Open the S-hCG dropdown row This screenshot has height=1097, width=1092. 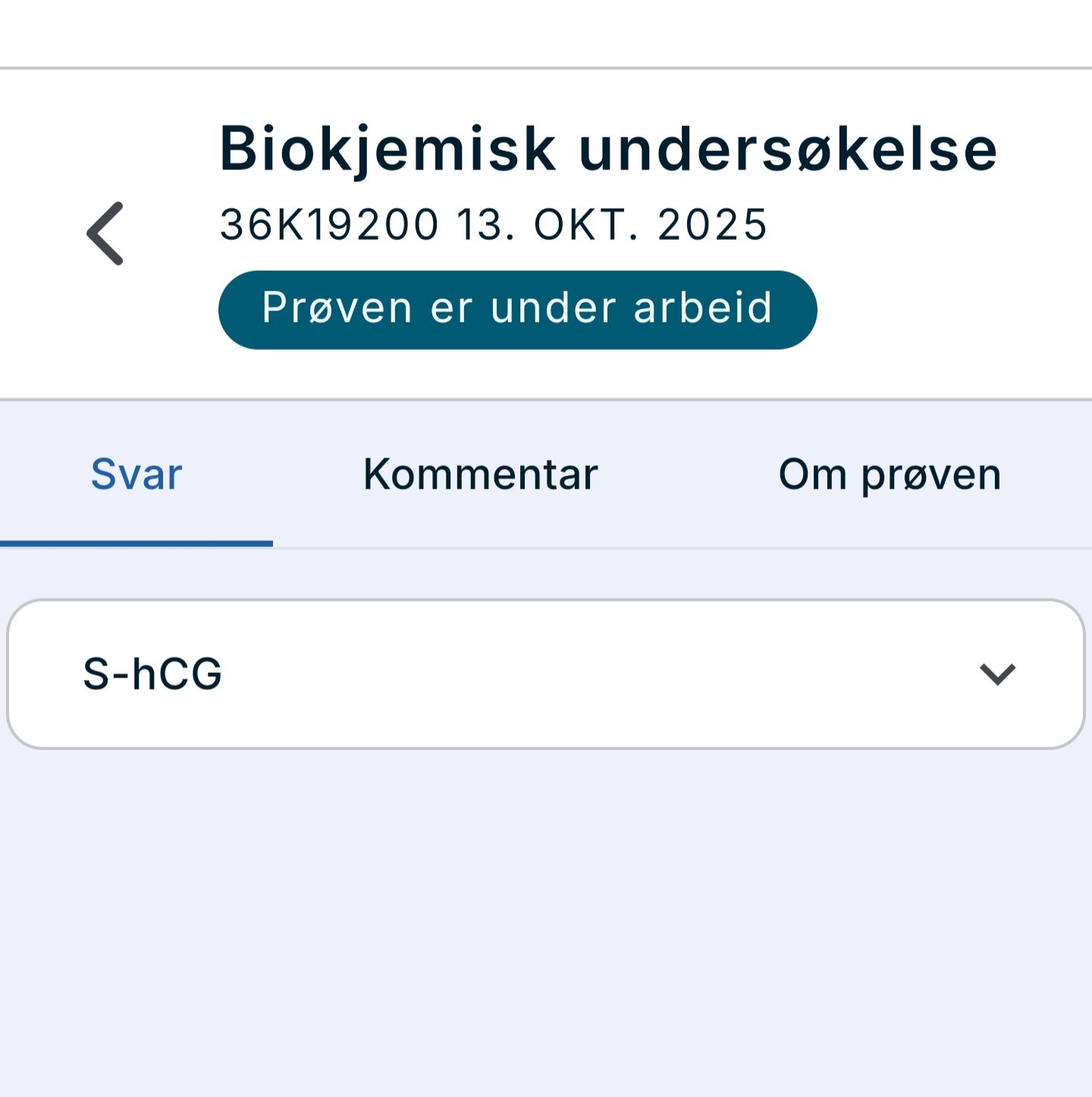point(531,672)
